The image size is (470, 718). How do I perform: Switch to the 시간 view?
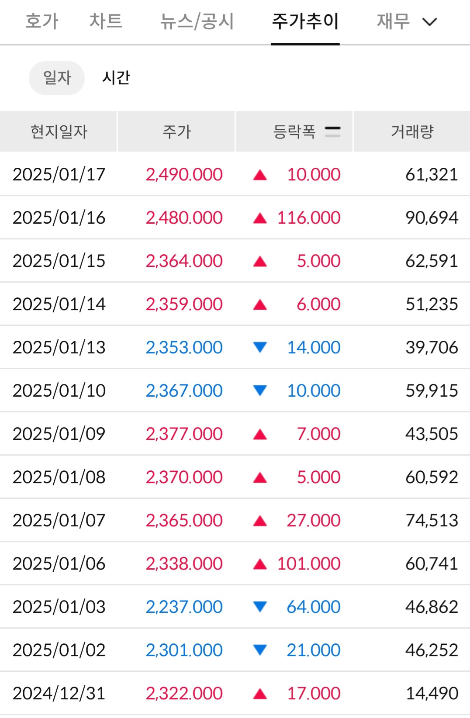[116, 78]
